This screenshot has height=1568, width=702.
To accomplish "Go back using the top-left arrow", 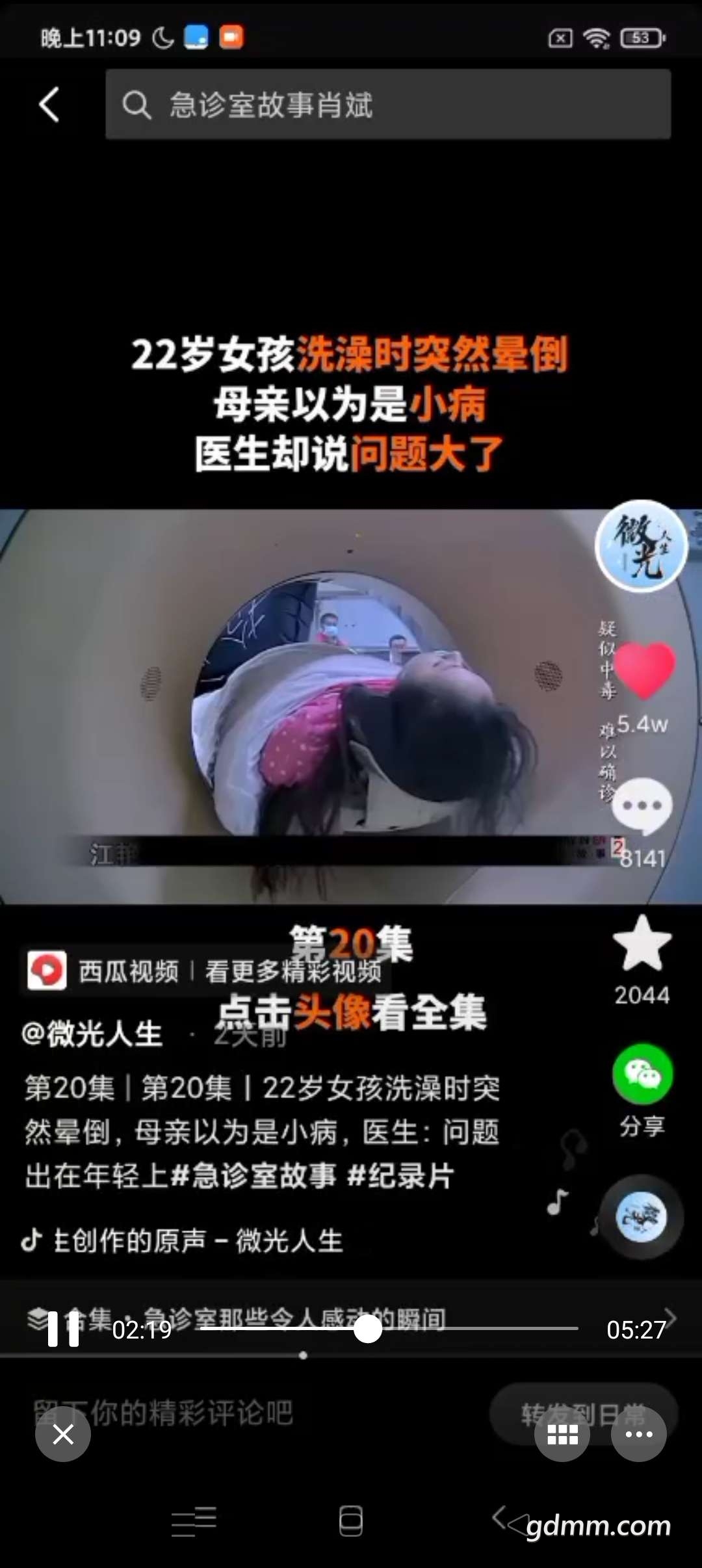I will 49,105.
